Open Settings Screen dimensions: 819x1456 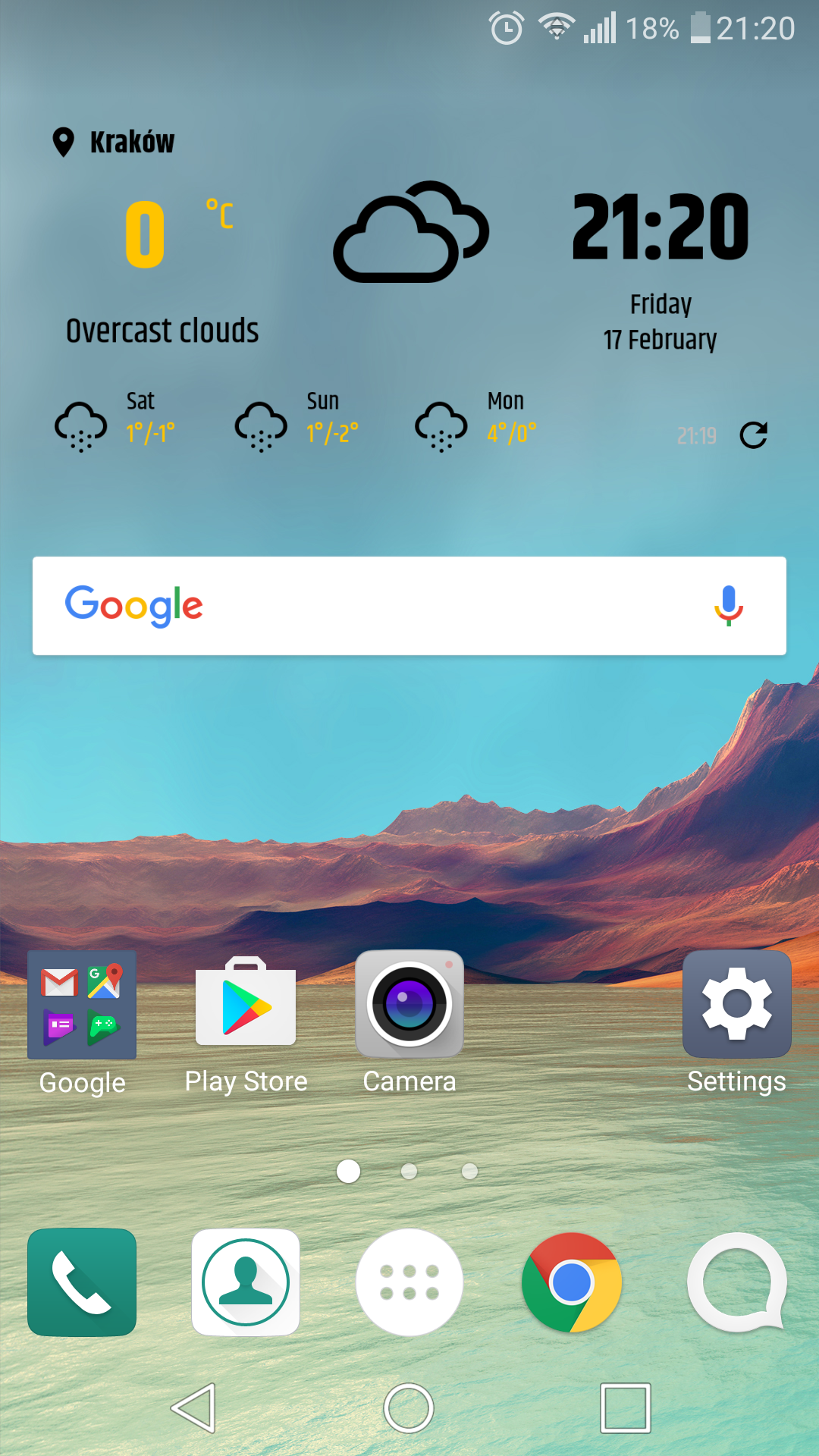(x=736, y=1006)
